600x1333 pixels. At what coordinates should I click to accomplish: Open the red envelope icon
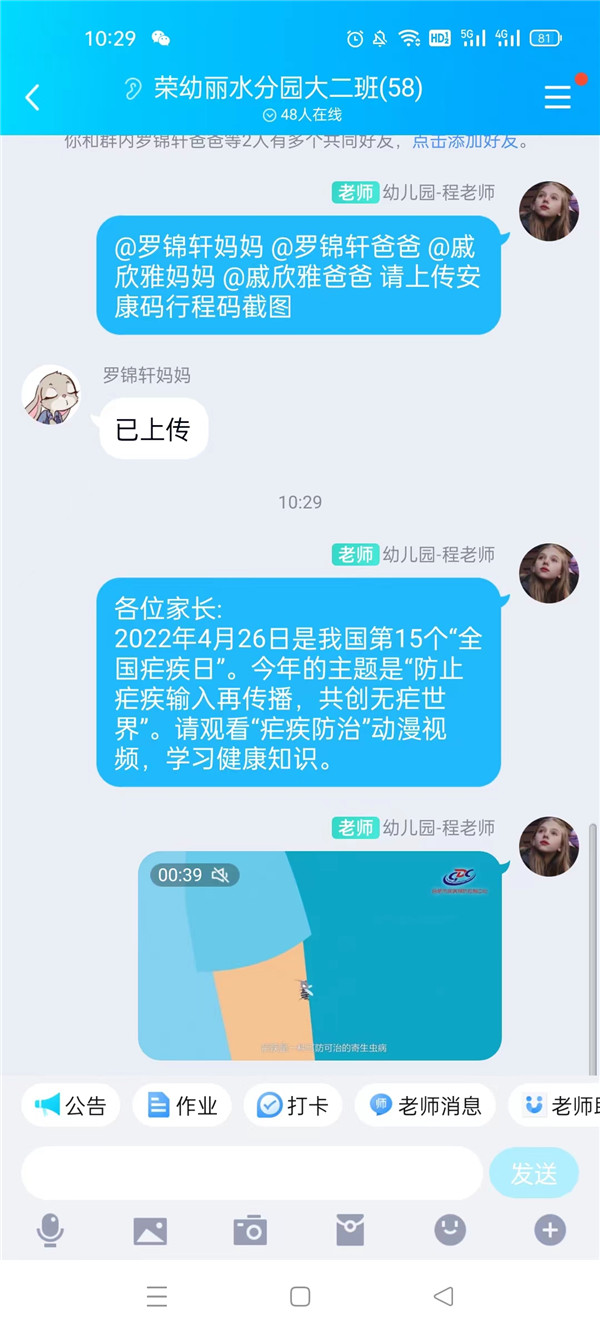(350, 1231)
